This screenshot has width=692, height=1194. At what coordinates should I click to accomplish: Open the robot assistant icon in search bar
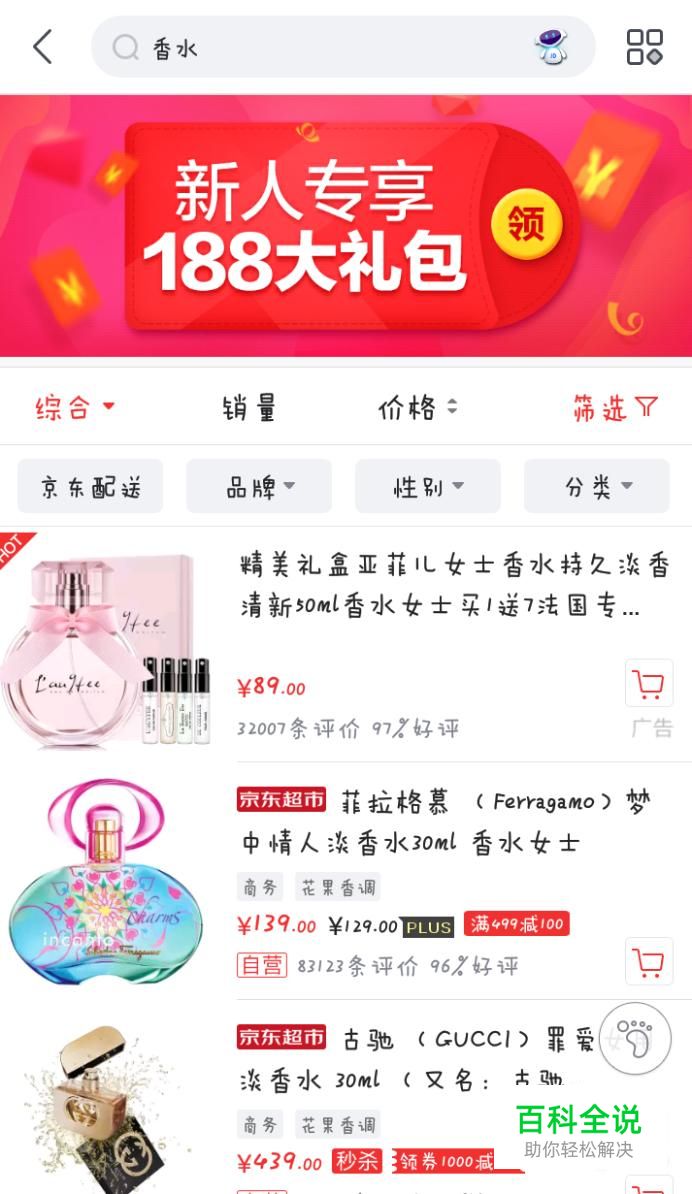coord(550,47)
